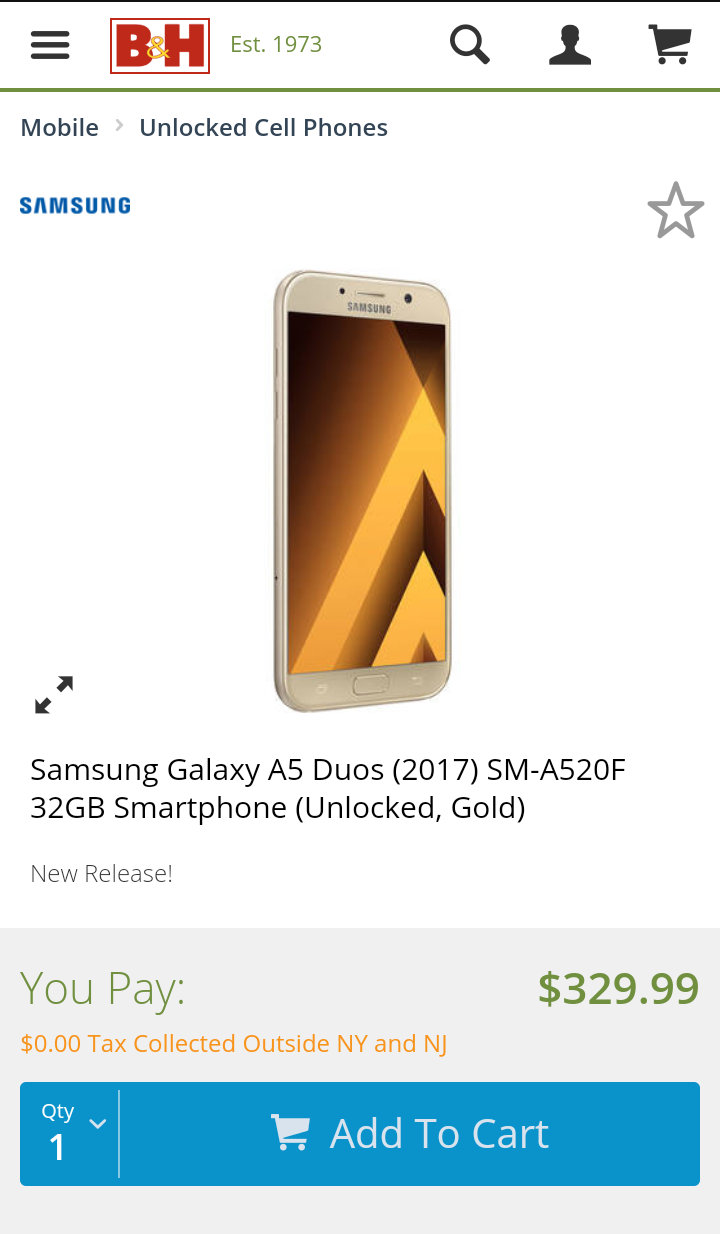Open the Unlocked Cell Phones breadcrumb
Screen dimensions: 720x1234
tap(263, 128)
